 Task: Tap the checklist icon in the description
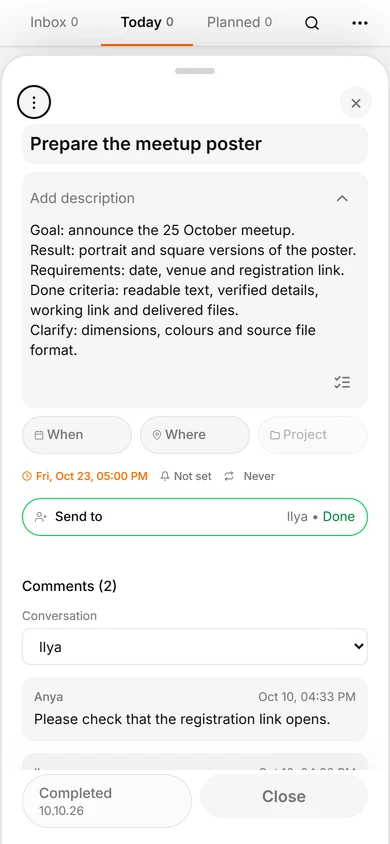tap(342, 382)
